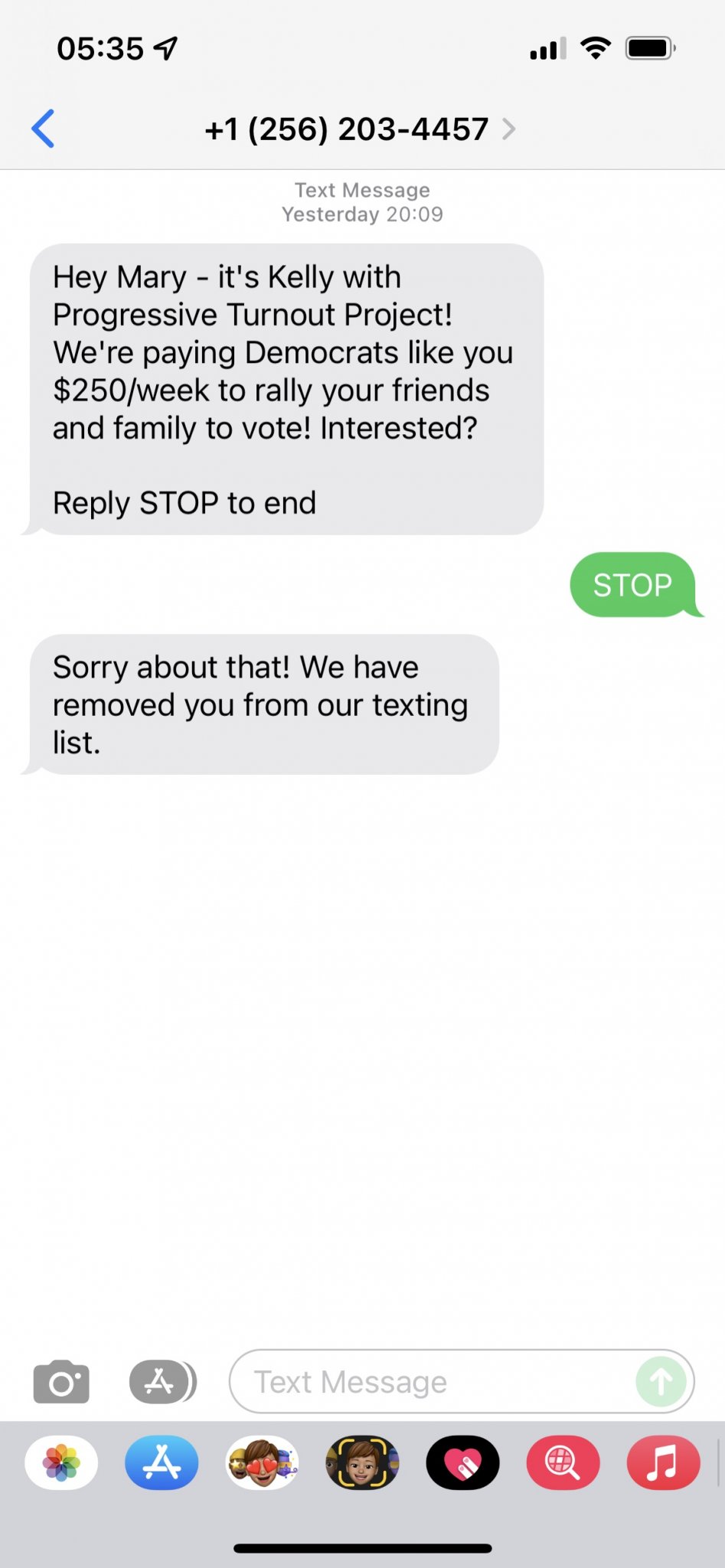725x1568 pixels.
Task: Open Memoji stickers with heart eyes
Action: (262, 1463)
